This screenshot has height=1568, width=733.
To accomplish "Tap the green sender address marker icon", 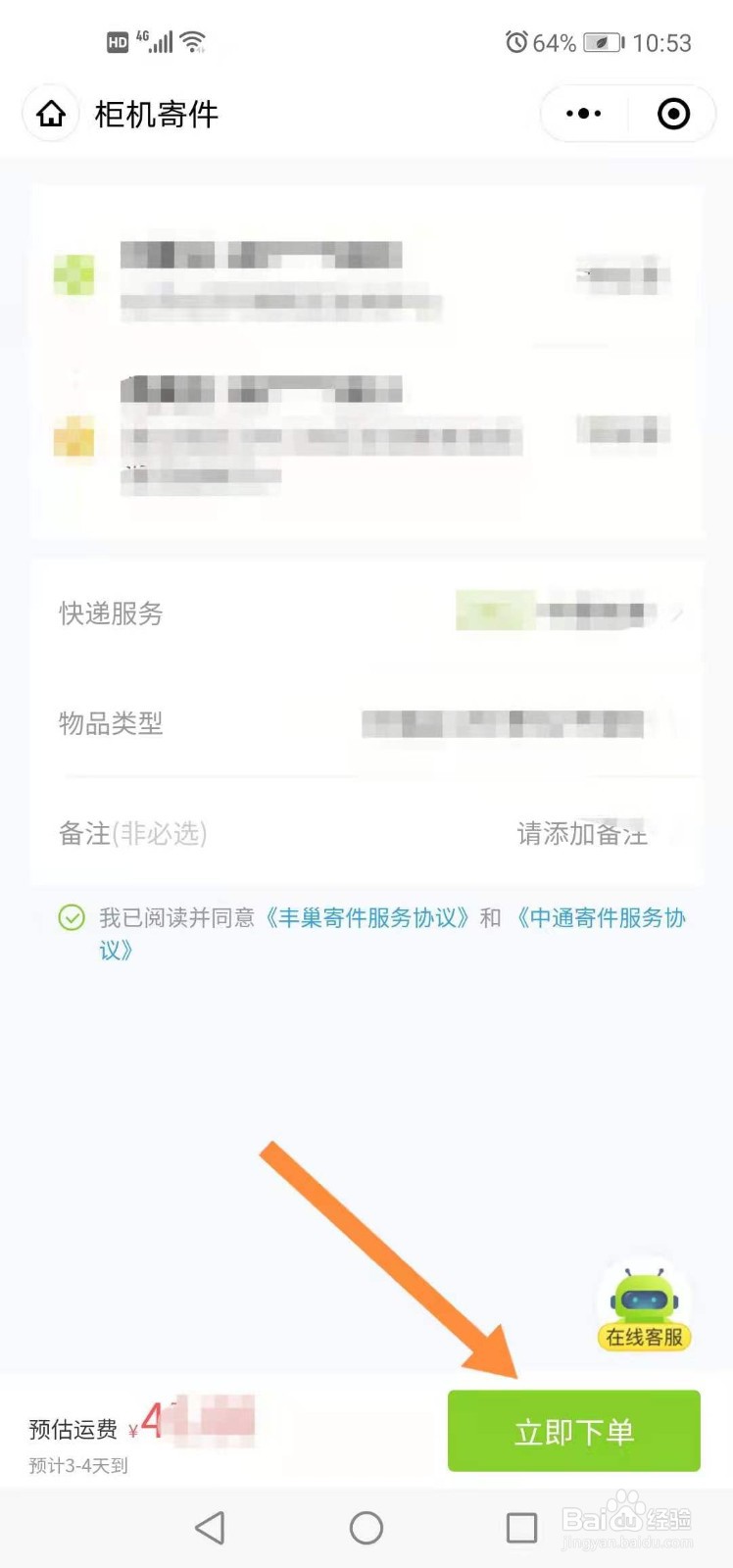I will point(74,275).
